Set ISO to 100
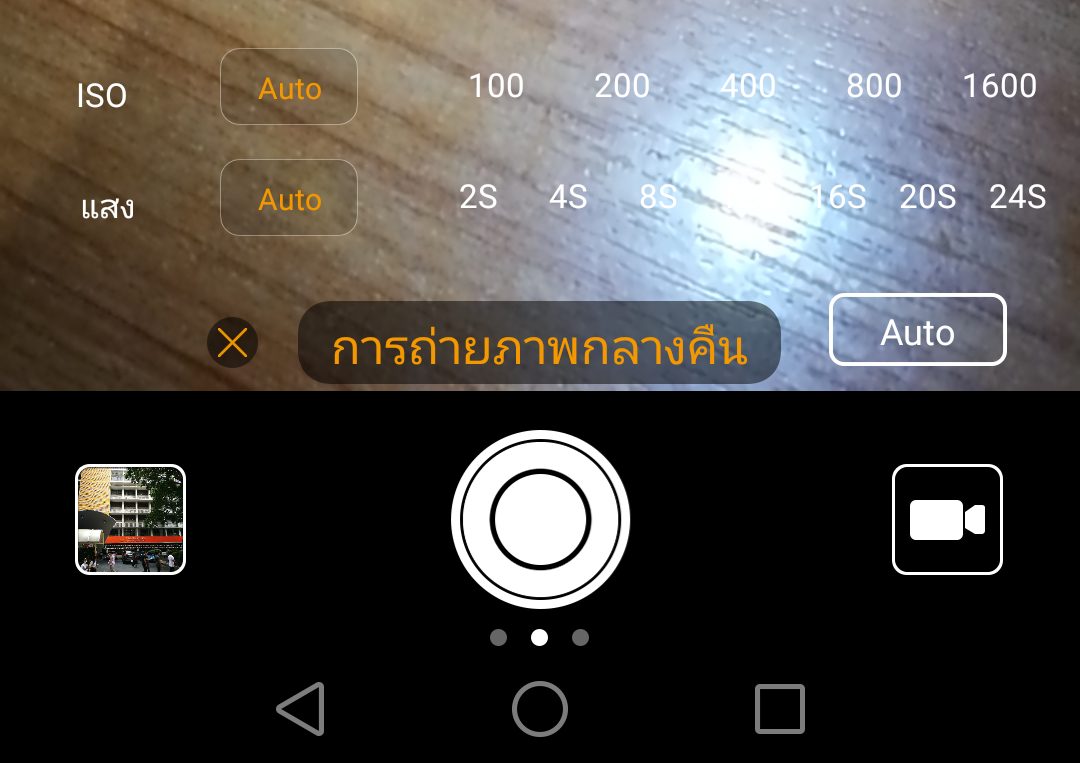This screenshot has width=1080, height=763. click(496, 87)
